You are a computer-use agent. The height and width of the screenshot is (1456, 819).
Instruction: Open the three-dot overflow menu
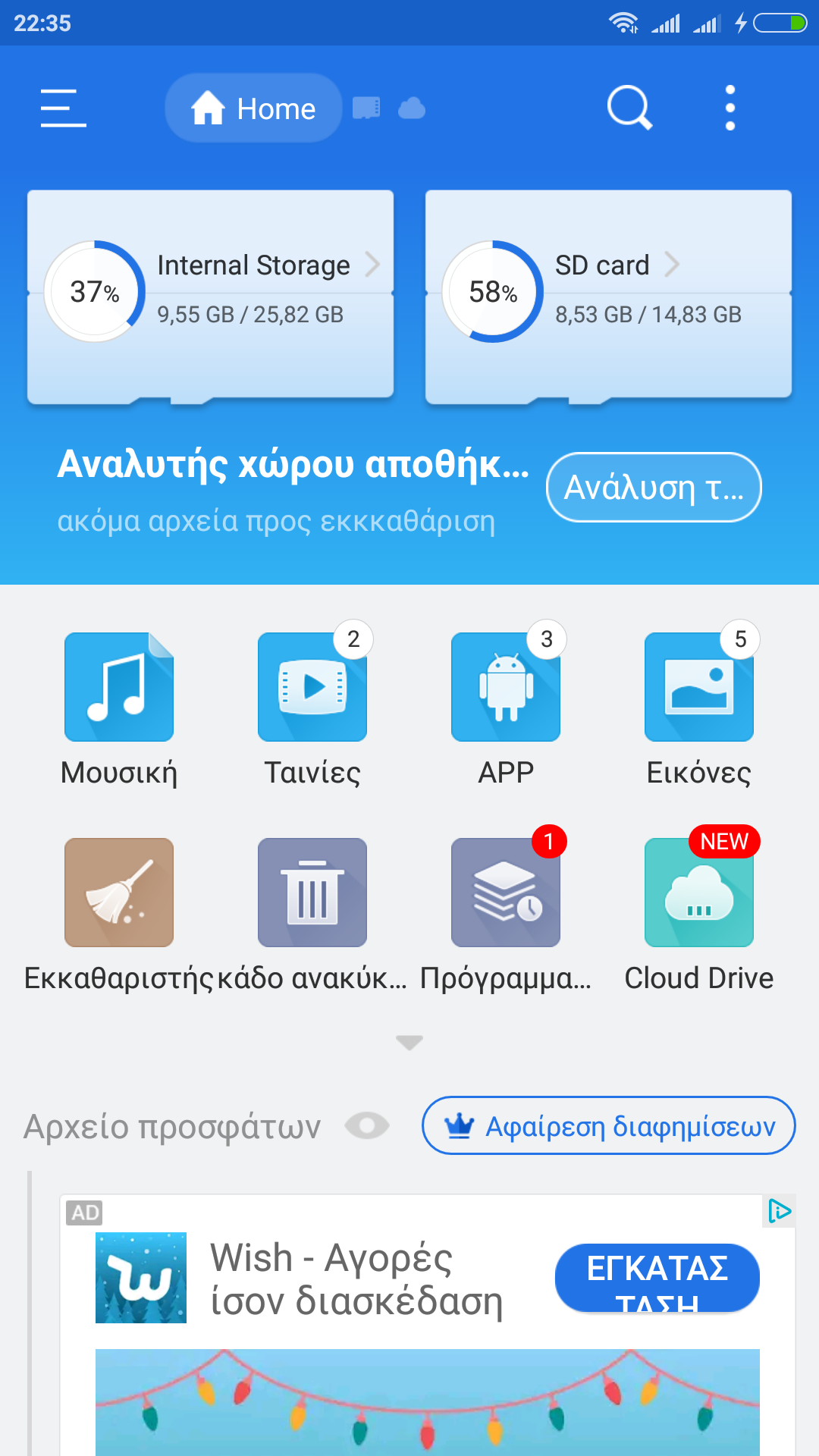tap(730, 108)
